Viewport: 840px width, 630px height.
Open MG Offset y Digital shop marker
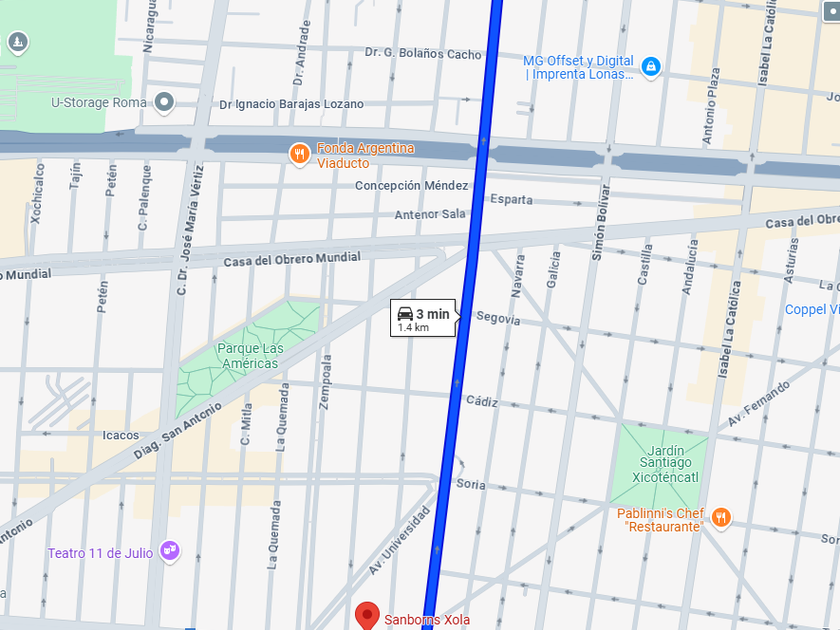click(651, 68)
